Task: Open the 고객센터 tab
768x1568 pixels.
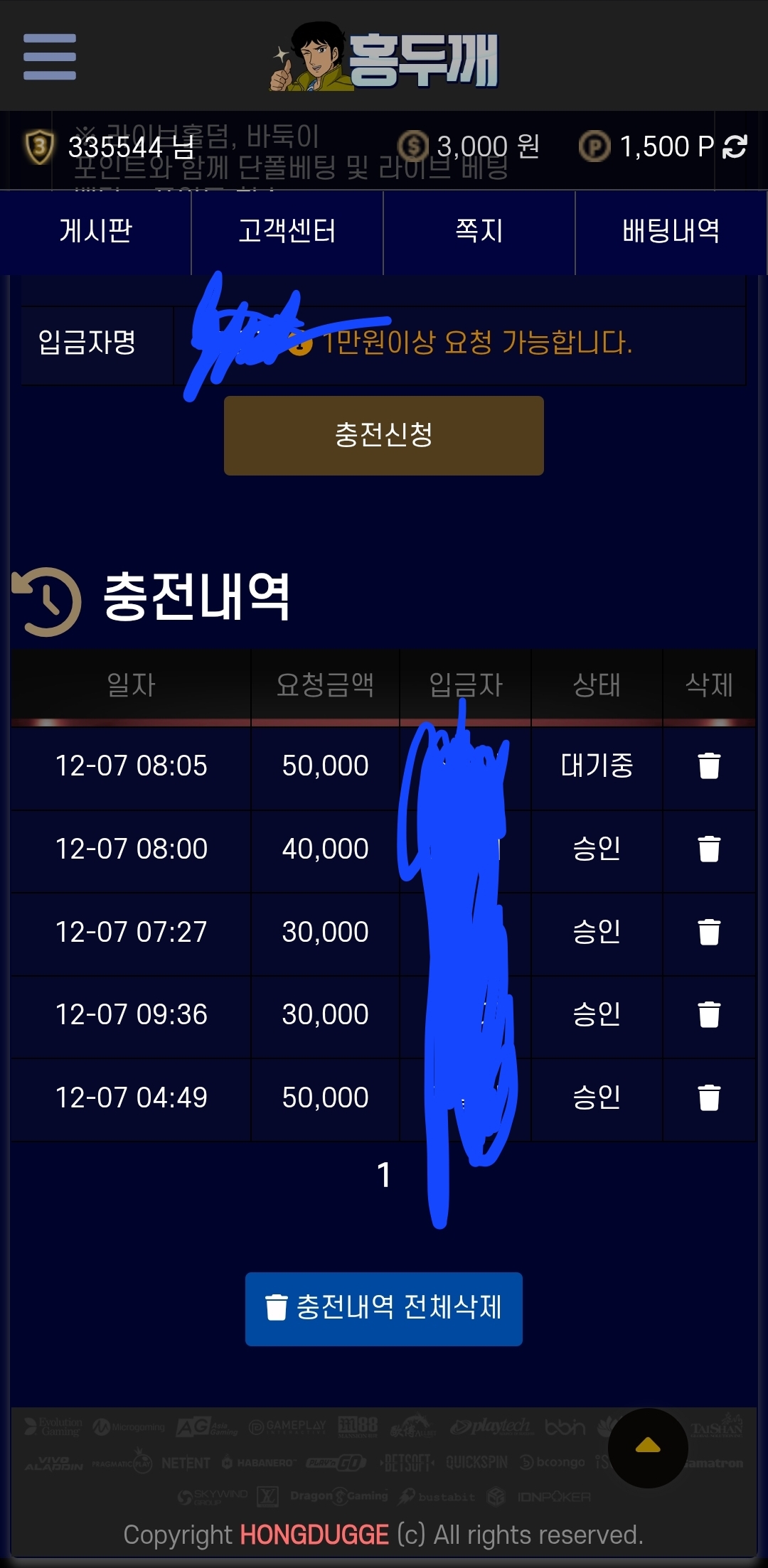Action: coord(287,231)
